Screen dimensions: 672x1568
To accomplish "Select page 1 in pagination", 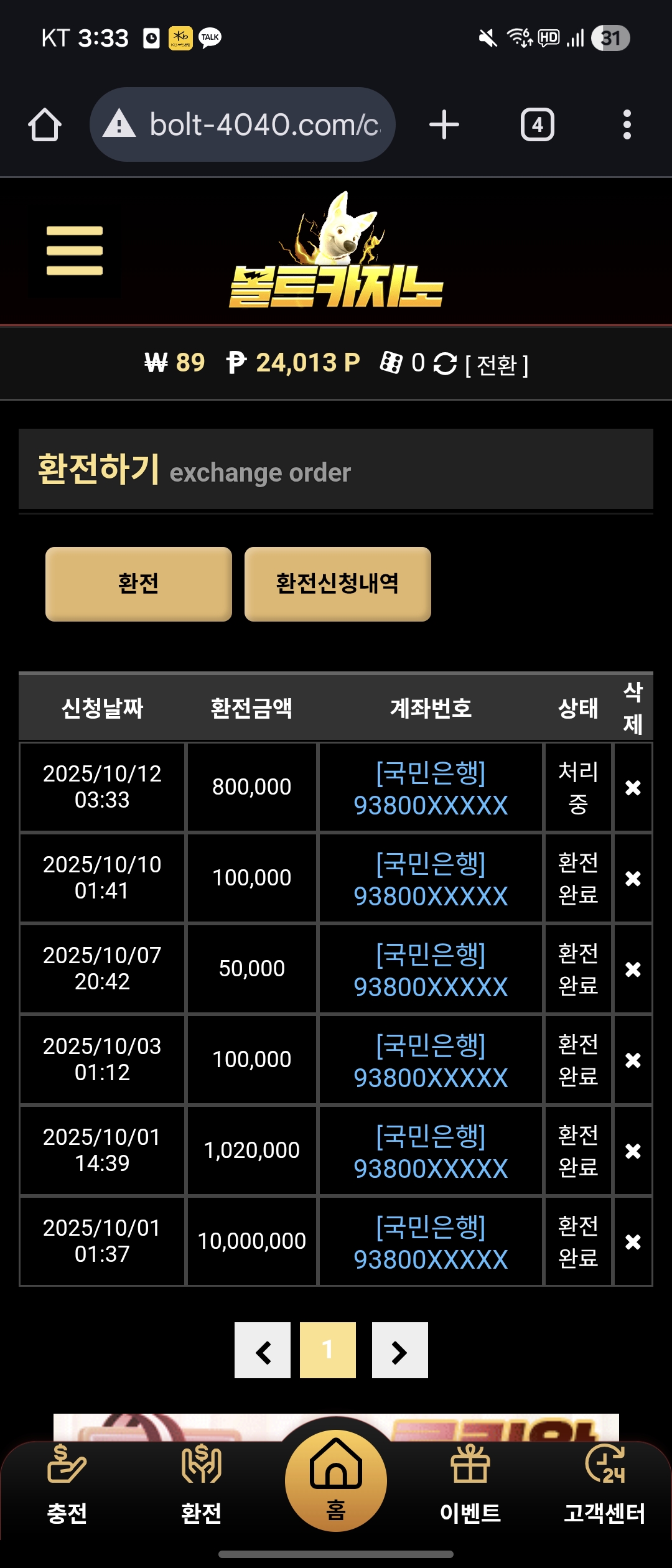I will [x=328, y=1350].
